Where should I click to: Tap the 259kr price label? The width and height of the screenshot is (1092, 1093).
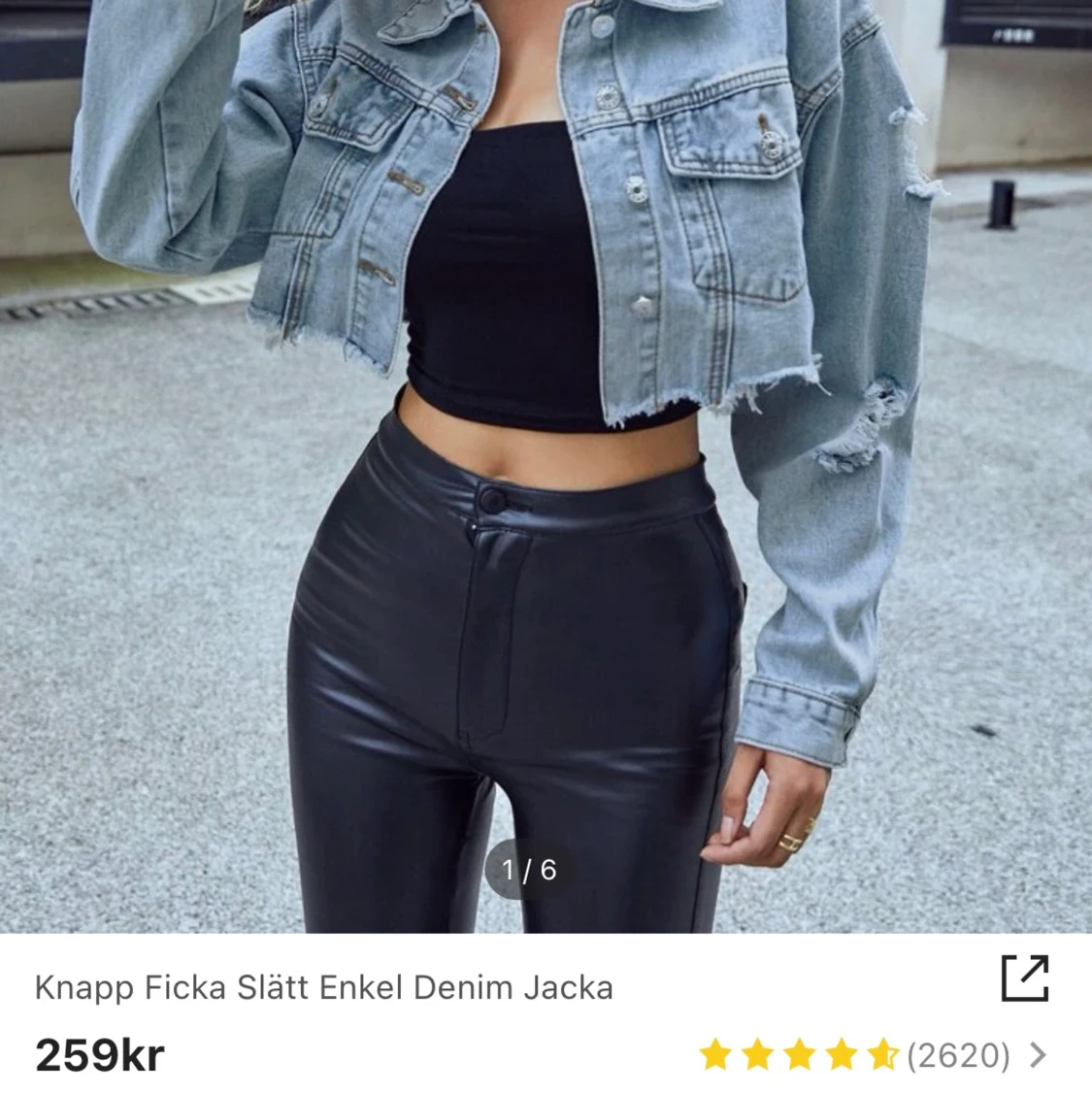(x=100, y=1053)
